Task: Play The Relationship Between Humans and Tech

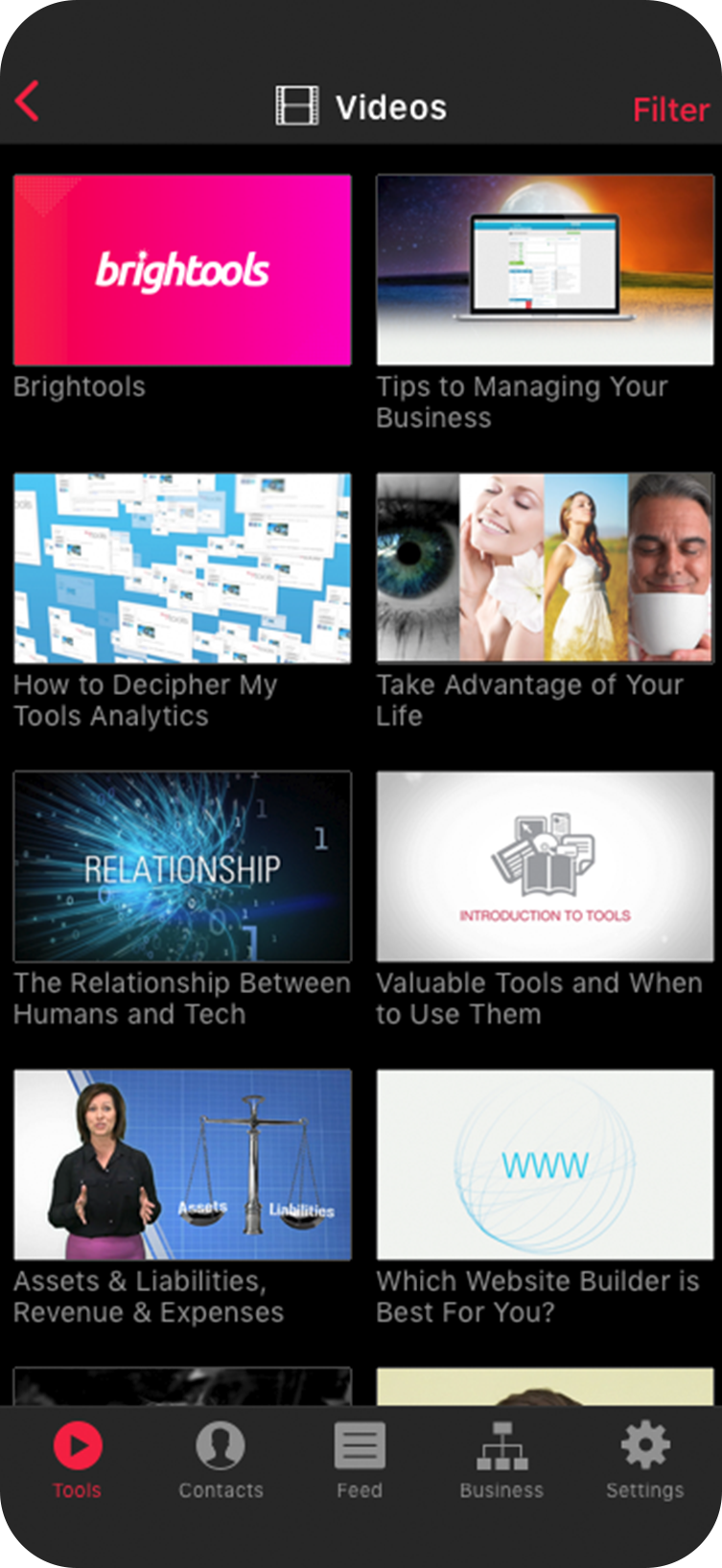Action: [x=182, y=866]
